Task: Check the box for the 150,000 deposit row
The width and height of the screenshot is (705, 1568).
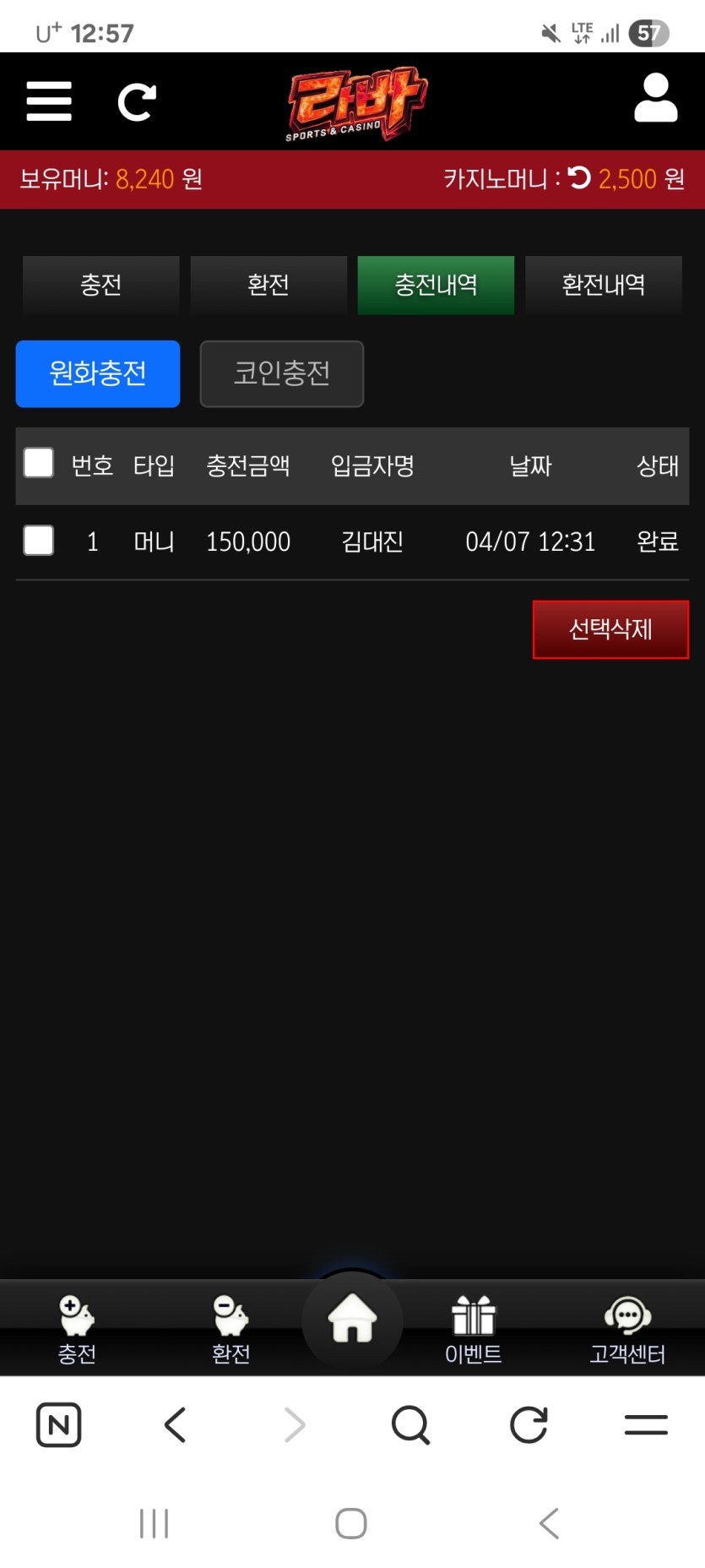Action: click(x=39, y=541)
